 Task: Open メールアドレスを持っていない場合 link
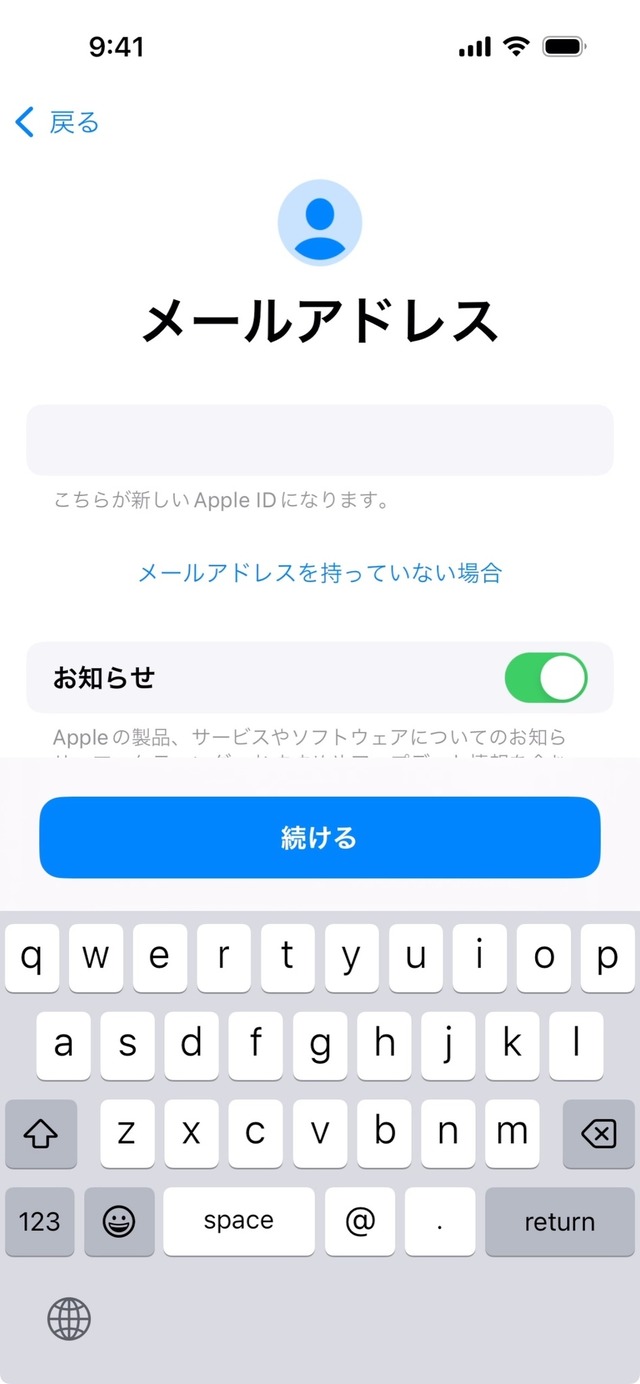[x=320, y=573]
